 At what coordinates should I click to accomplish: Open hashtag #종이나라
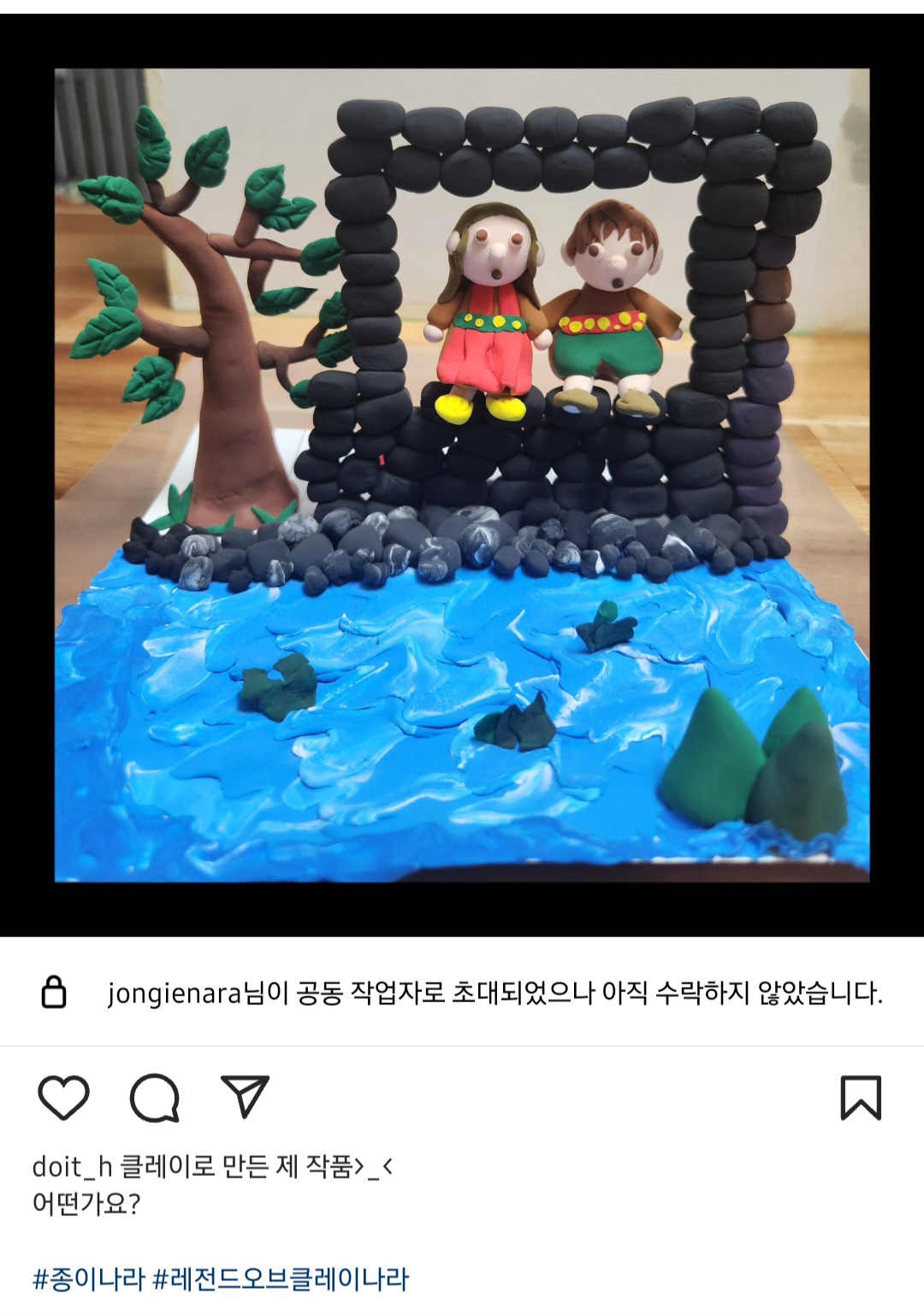tap(88, 1279)
